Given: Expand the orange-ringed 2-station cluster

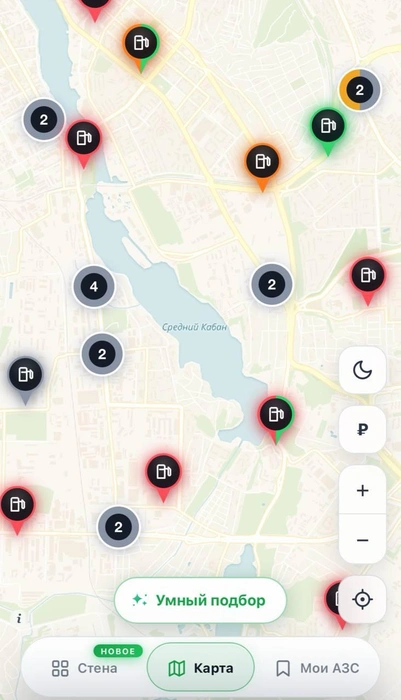Looking at the screenshot, I should [x=360, y=90].
